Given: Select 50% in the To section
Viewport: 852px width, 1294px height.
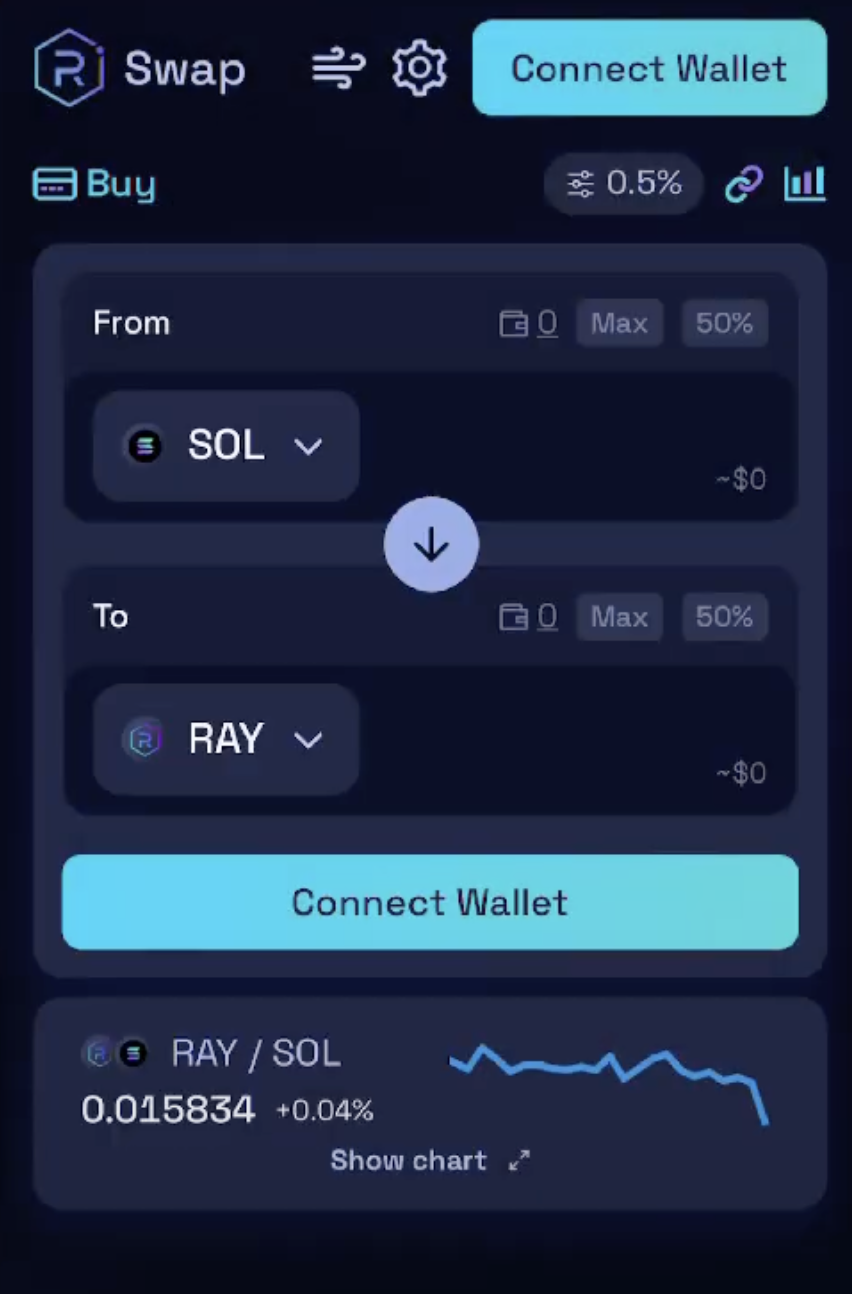Looking at the screenshot, I should 724,617.
